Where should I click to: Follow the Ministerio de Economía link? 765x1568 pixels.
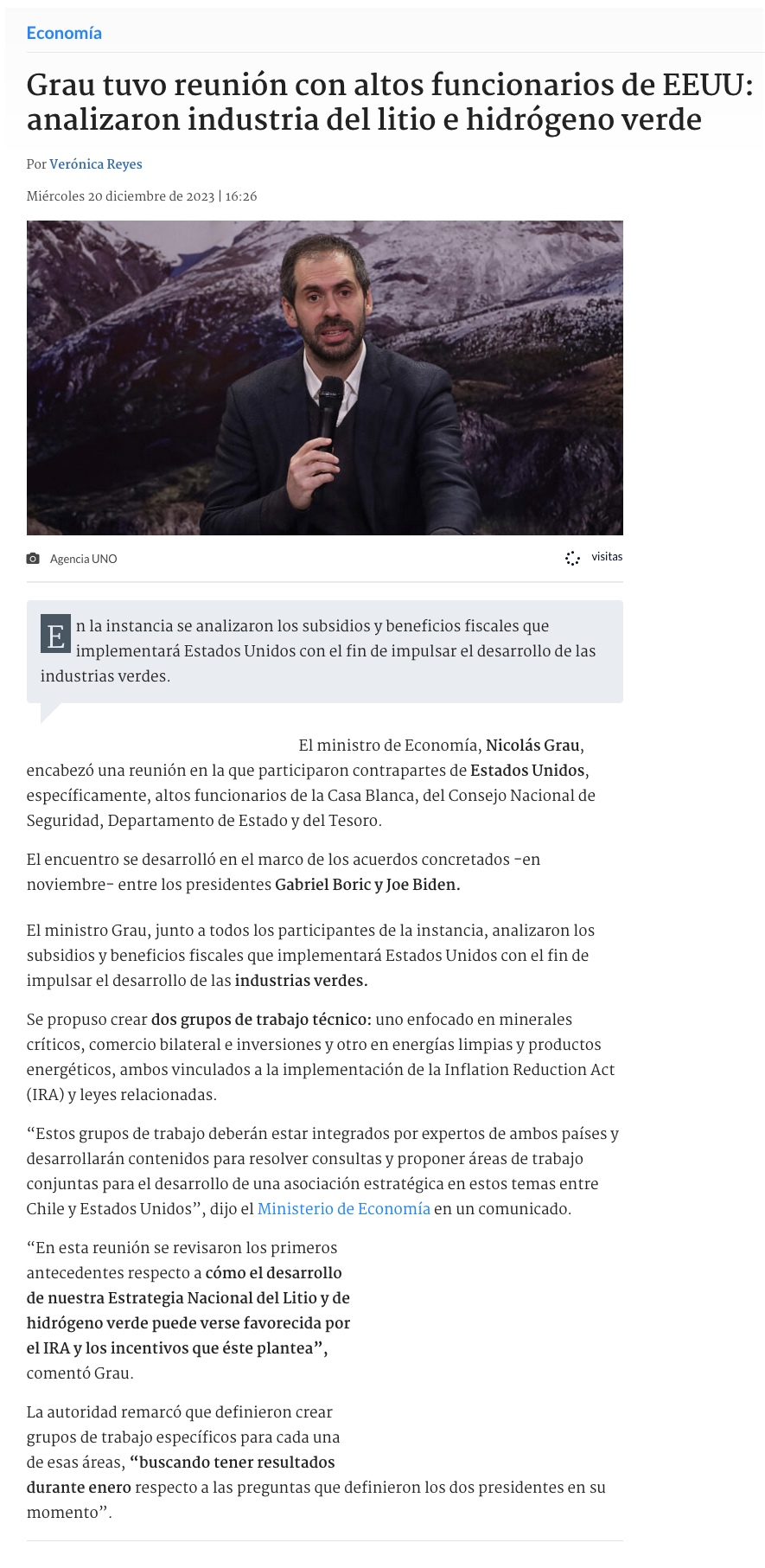[x=343, y=1208]
